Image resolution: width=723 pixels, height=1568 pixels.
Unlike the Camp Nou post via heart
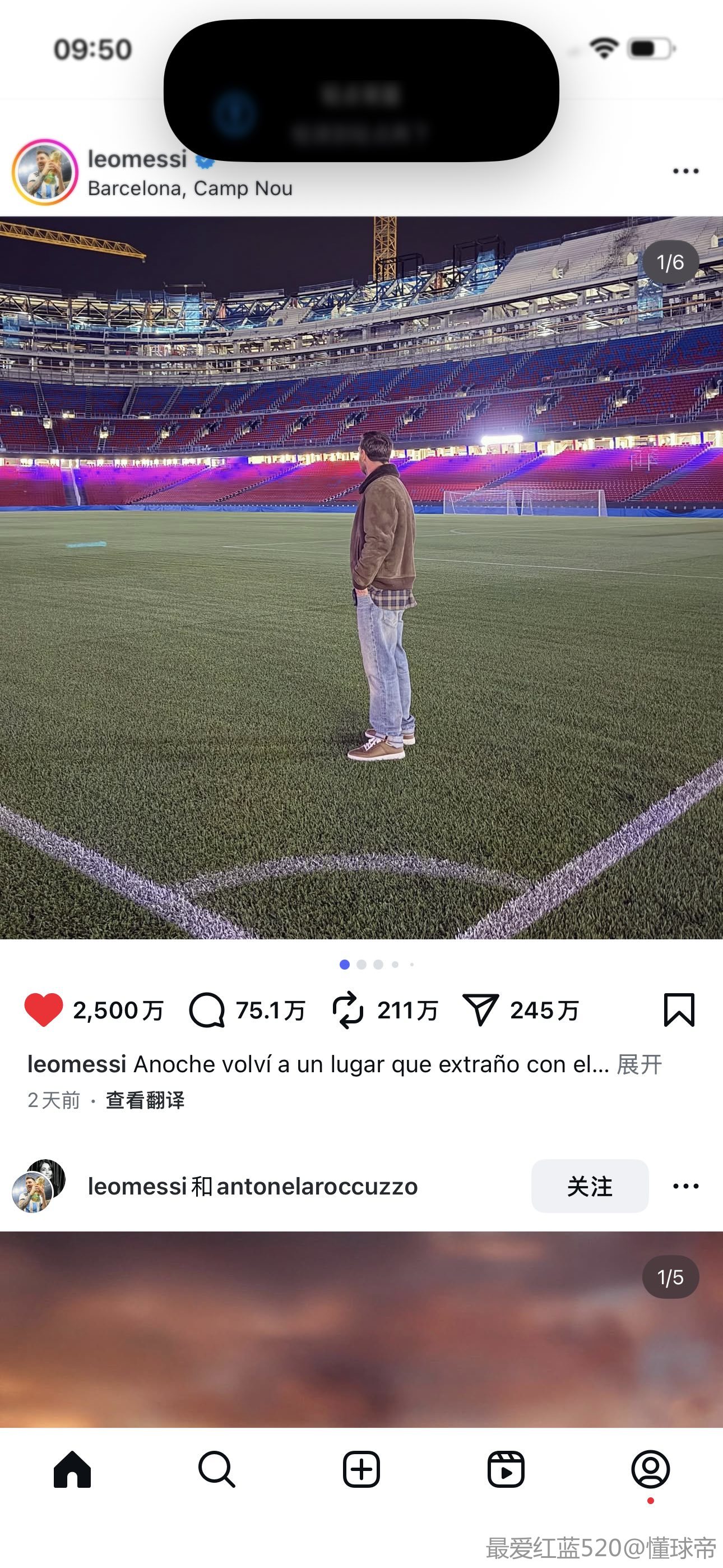click(x=43, y=1010)
